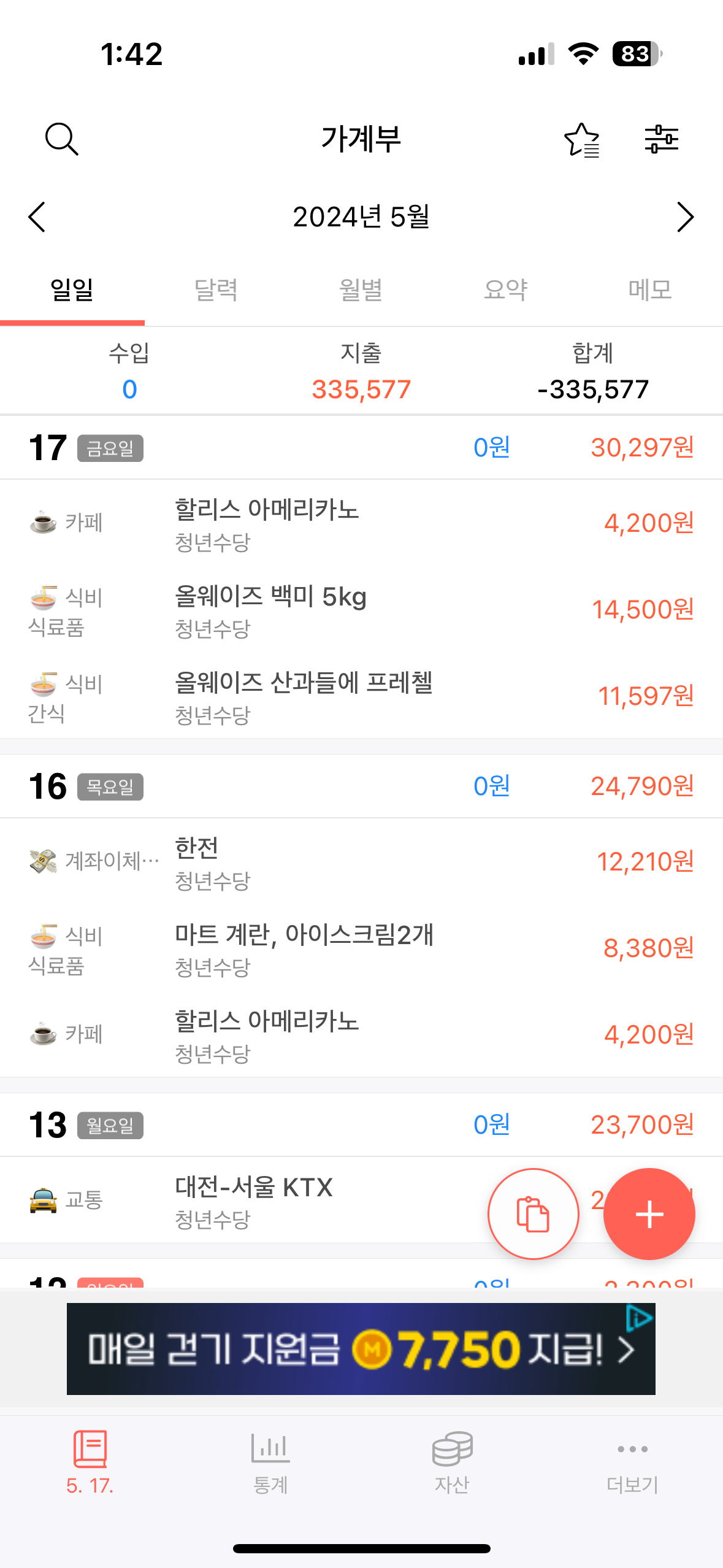Open the 올웨이즈 백미 5kg entry
Viewport: 723px width, 1568px height.
pyautogui.click(x=361, y=610)
